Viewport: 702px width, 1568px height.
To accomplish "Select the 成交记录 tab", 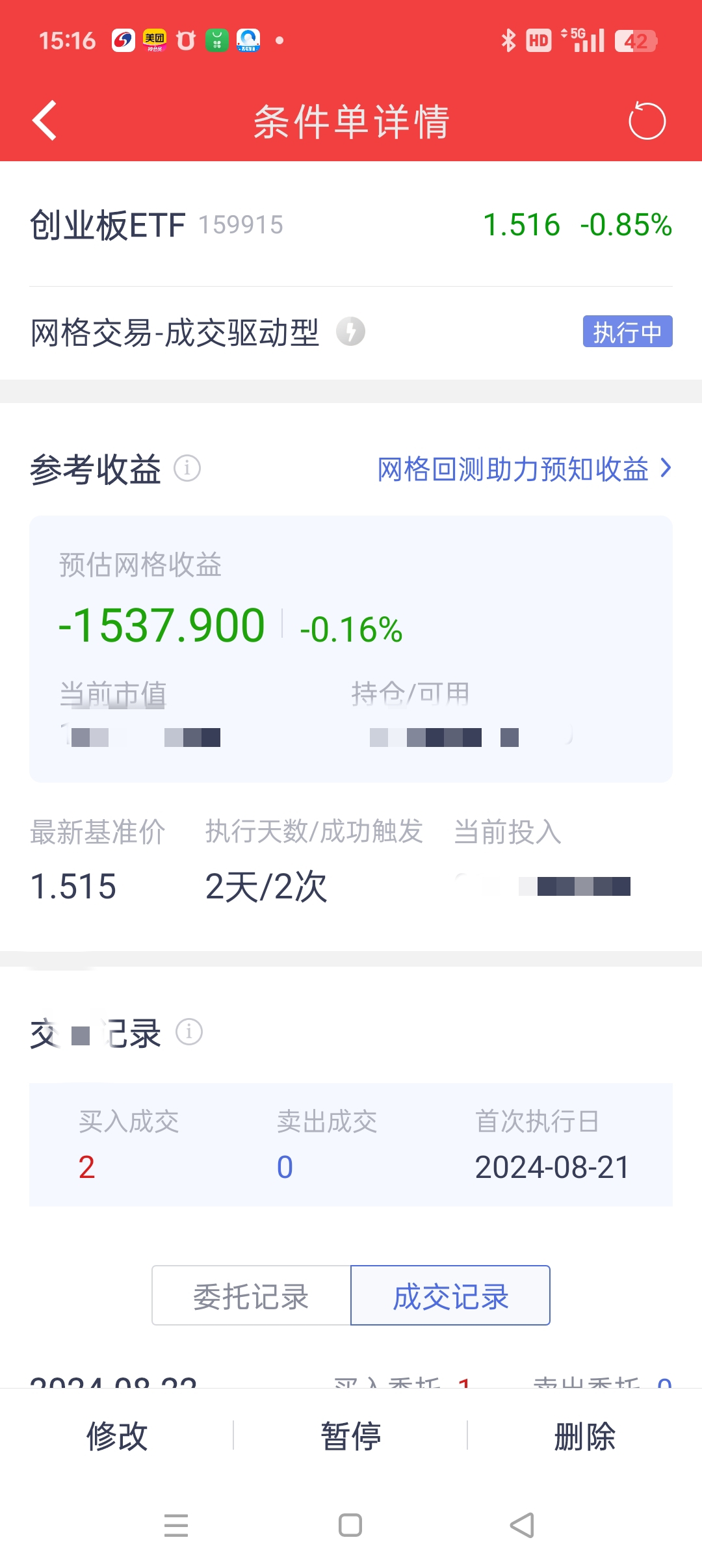I will pos(450,1295).
